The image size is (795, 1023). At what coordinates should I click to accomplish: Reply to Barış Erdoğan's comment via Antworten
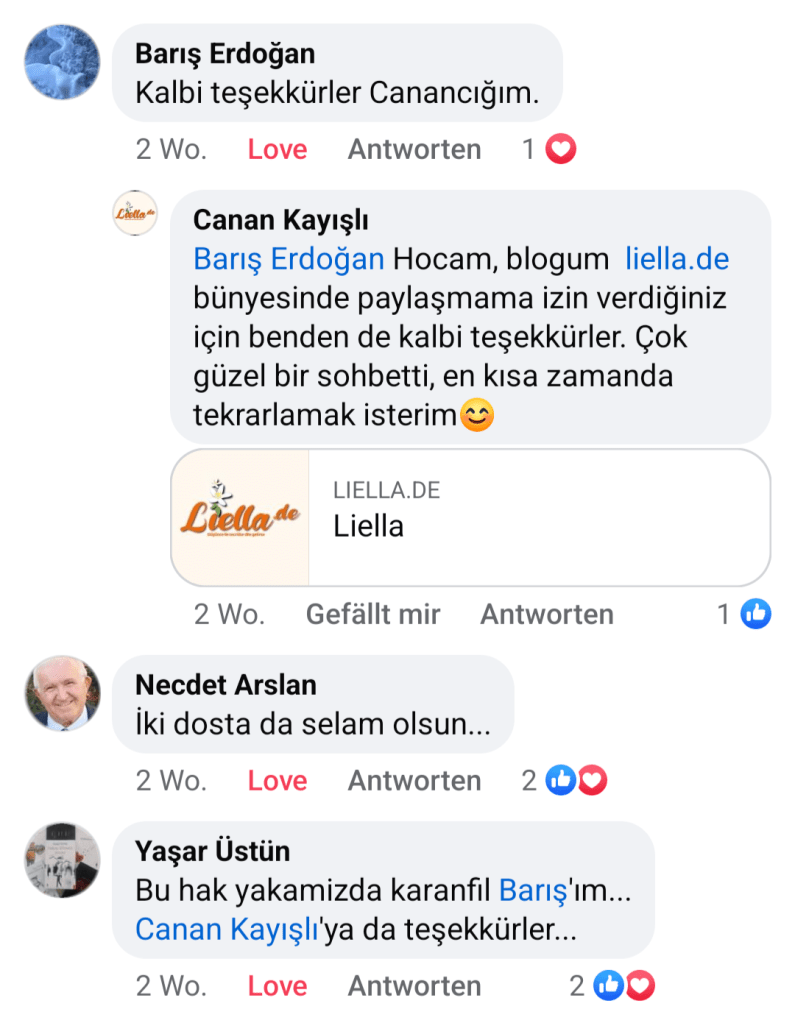414,150
